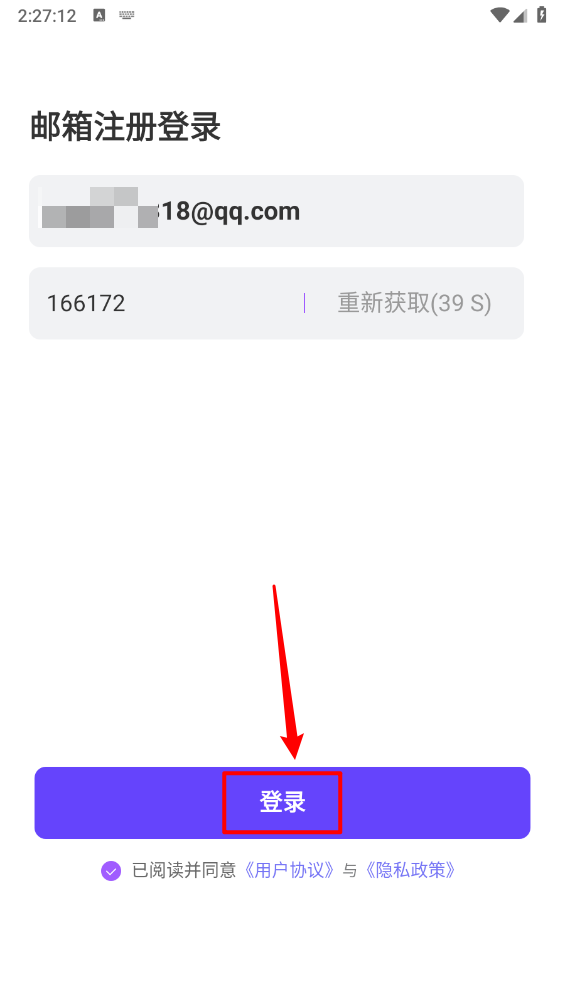Image resolution: width=565 pixels, height=1004 pixels.
Task: Tap the verification code field showing 166172
Action: point(167,303)
